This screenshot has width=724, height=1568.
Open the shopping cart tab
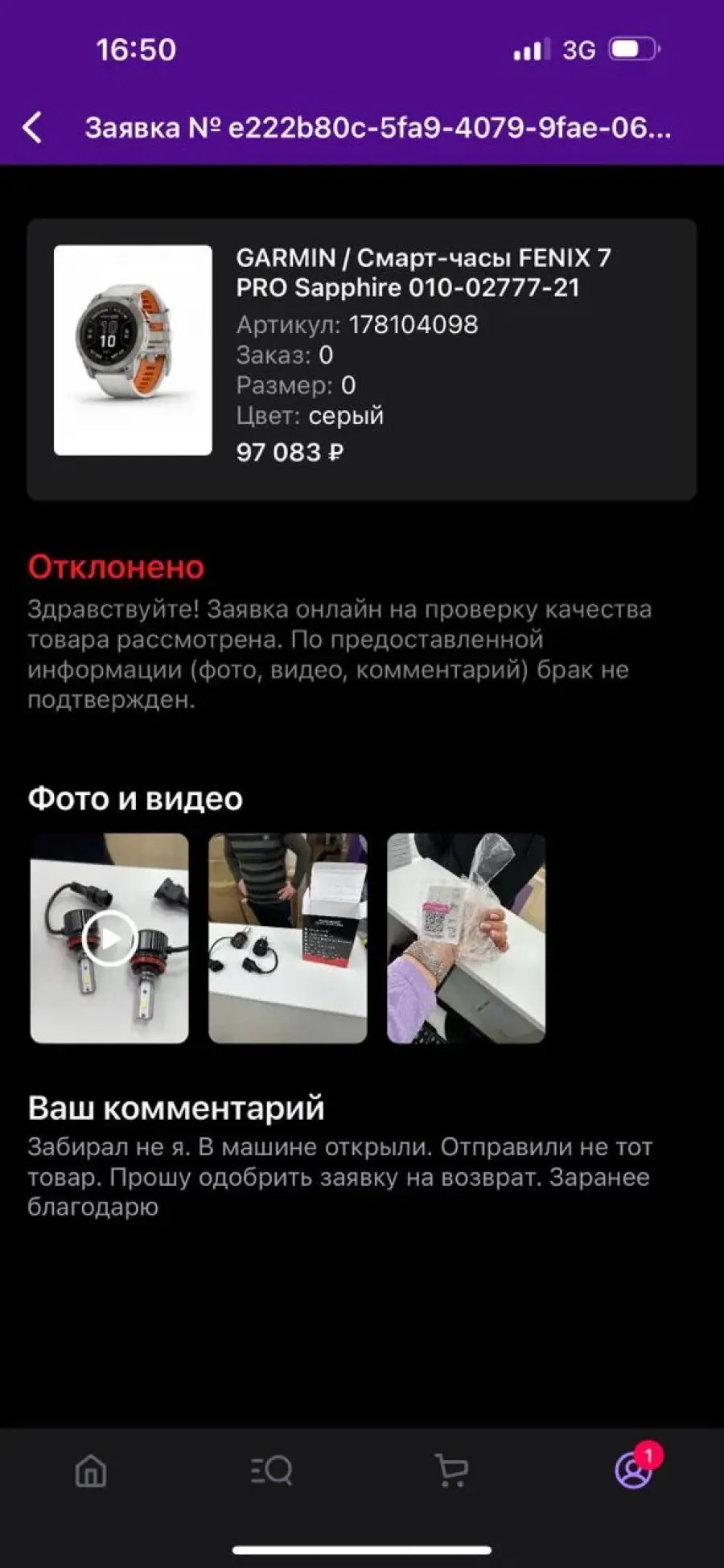tap(451, 1471)
